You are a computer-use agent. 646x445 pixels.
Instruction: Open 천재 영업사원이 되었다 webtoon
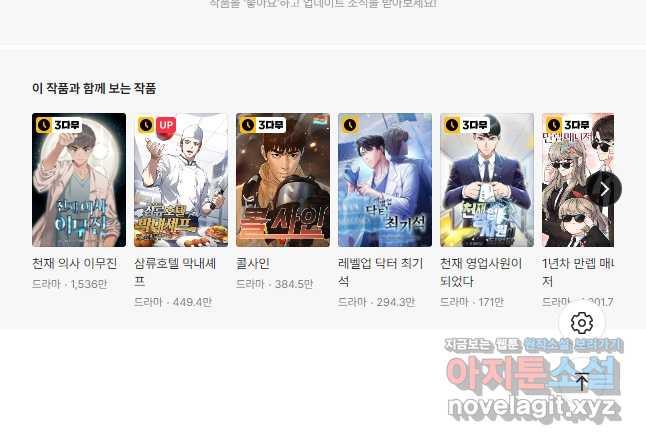487,180
